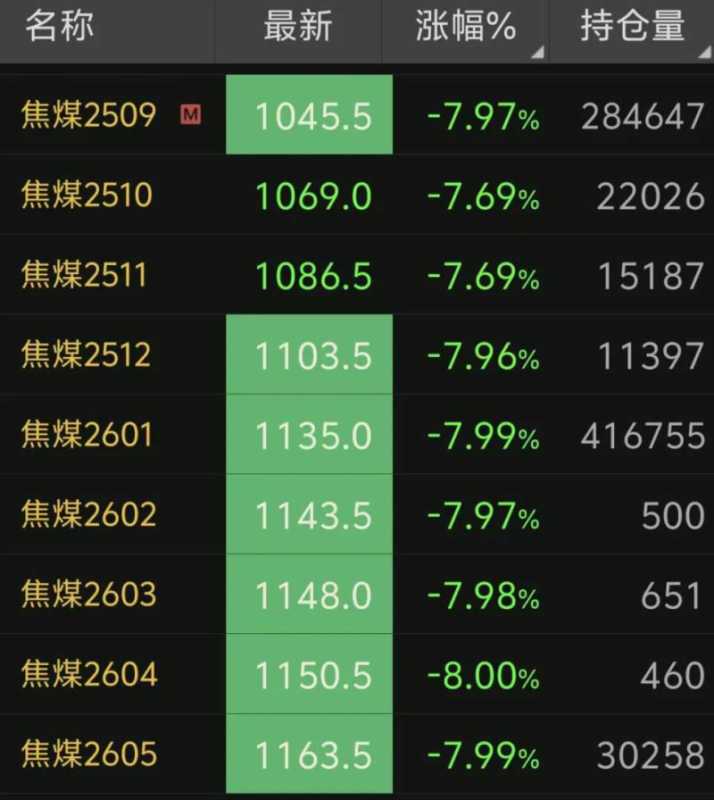Open 焦煤2604 contract details

(89, 675)
